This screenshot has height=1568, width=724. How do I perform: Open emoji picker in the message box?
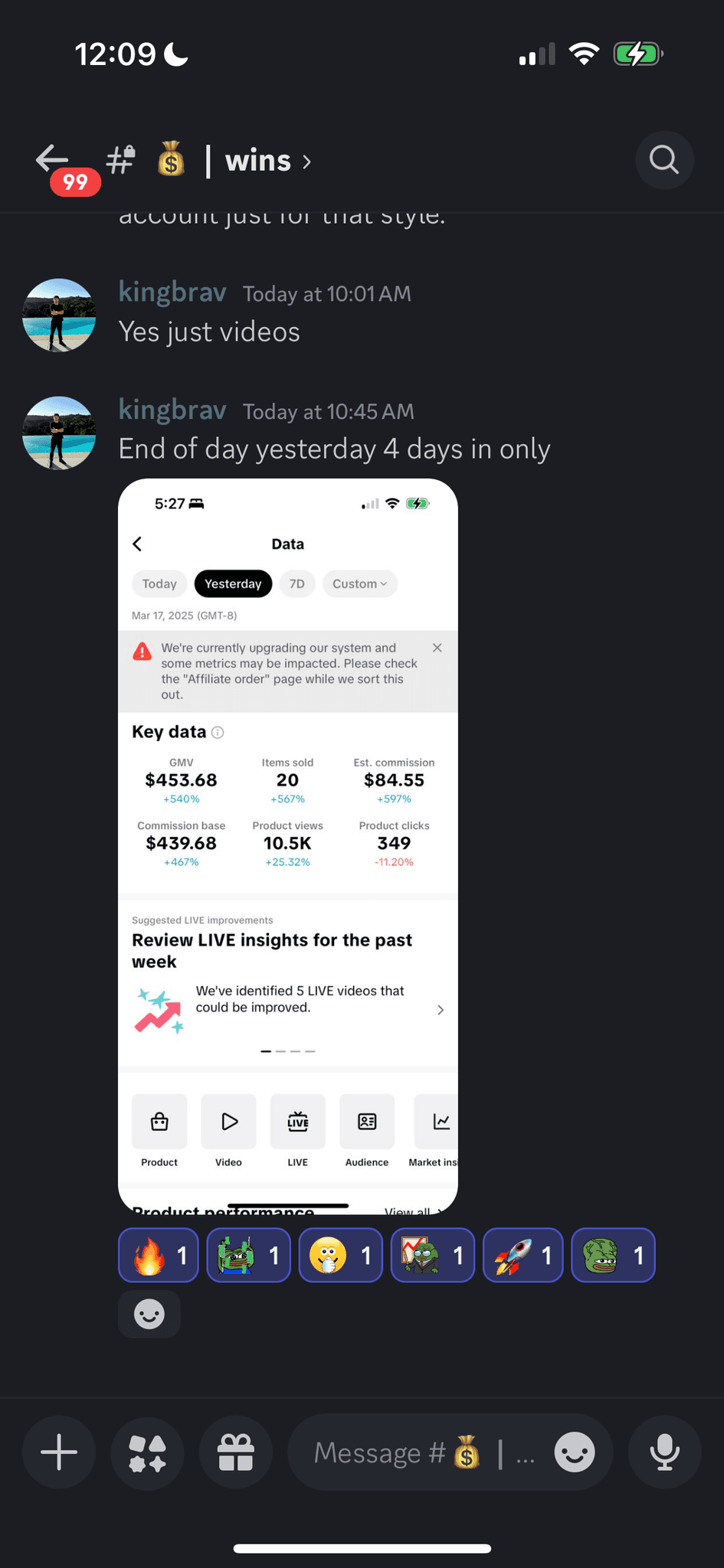click(x=575, y=1452)
